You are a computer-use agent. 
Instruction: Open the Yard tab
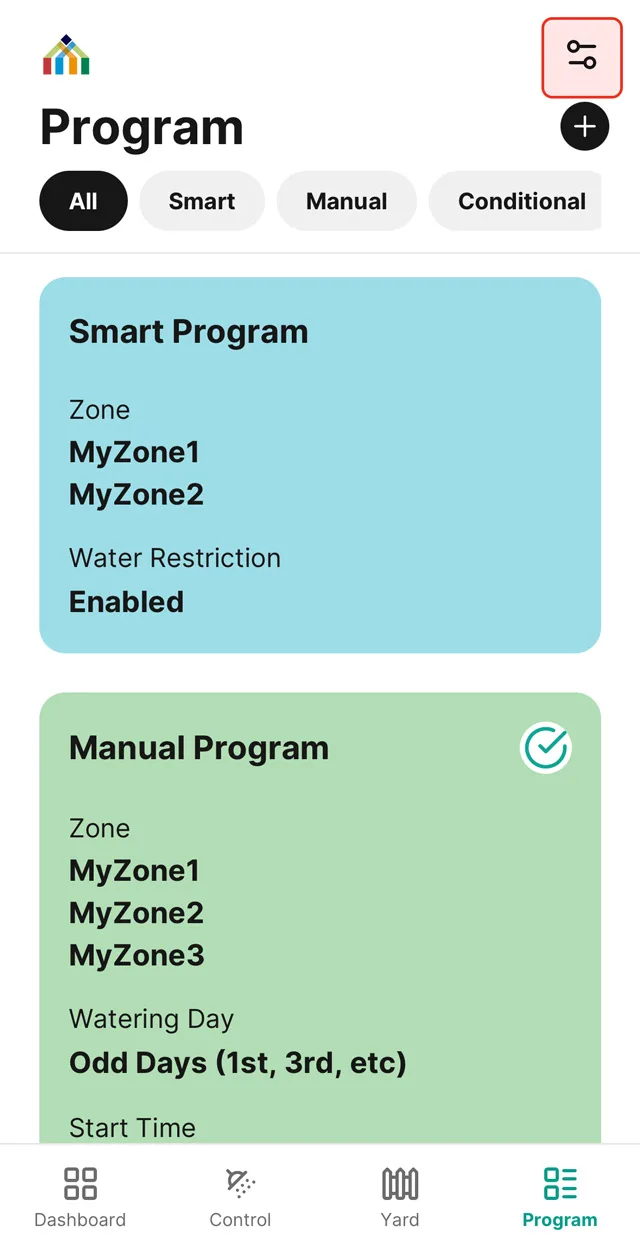(400, 1197)
